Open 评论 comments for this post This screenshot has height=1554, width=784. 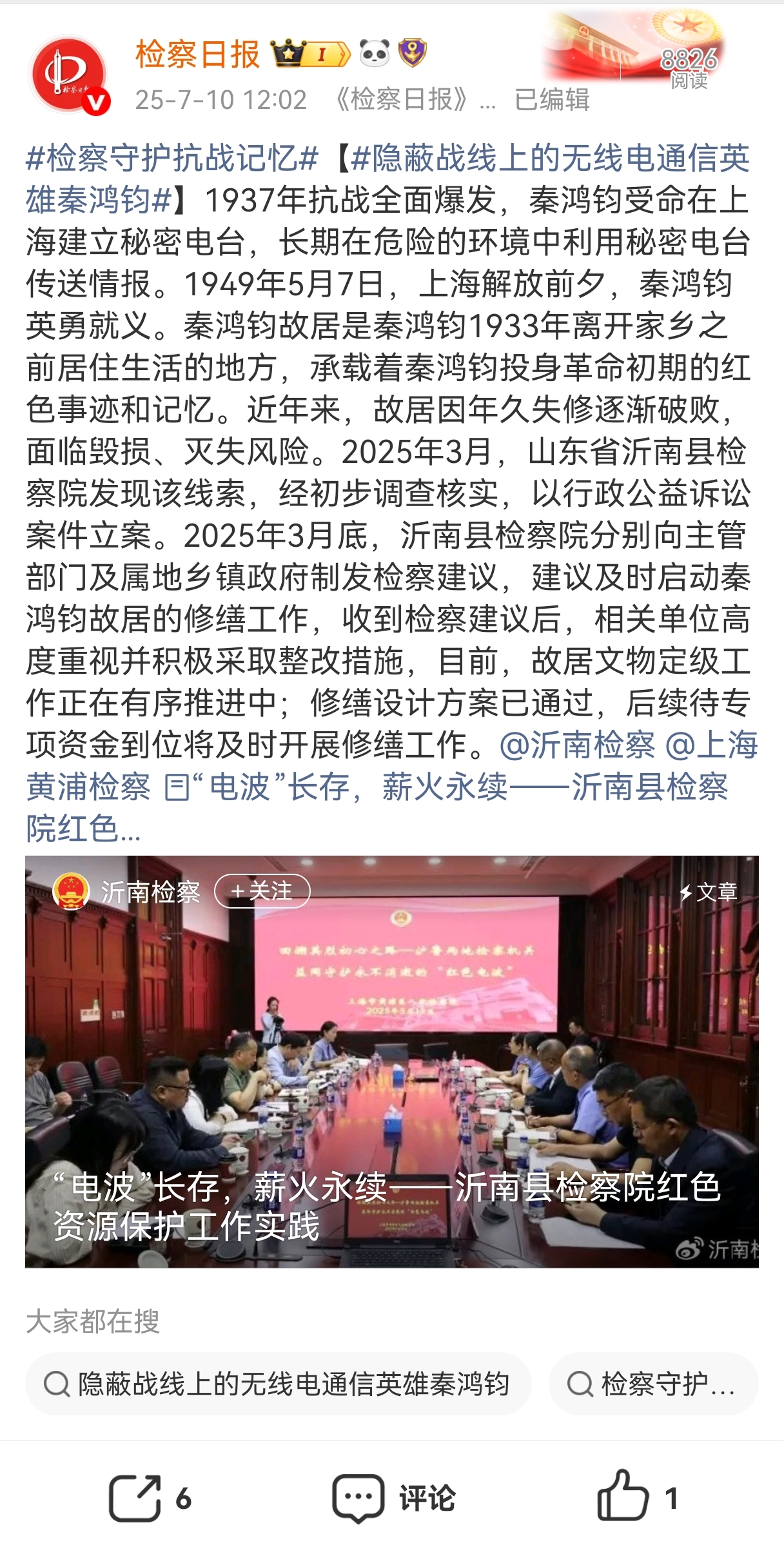(393, 1497)
